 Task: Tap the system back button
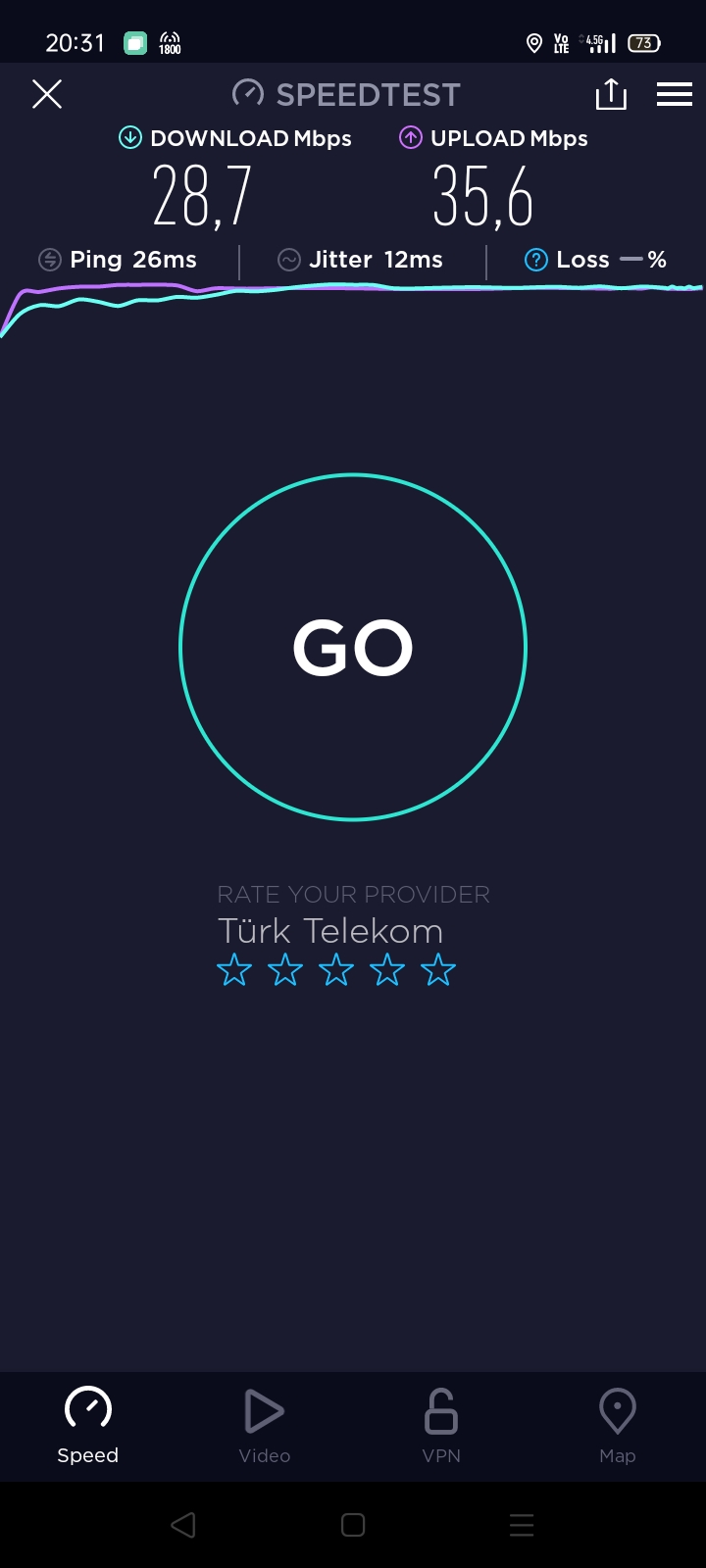click(183, 1525)
